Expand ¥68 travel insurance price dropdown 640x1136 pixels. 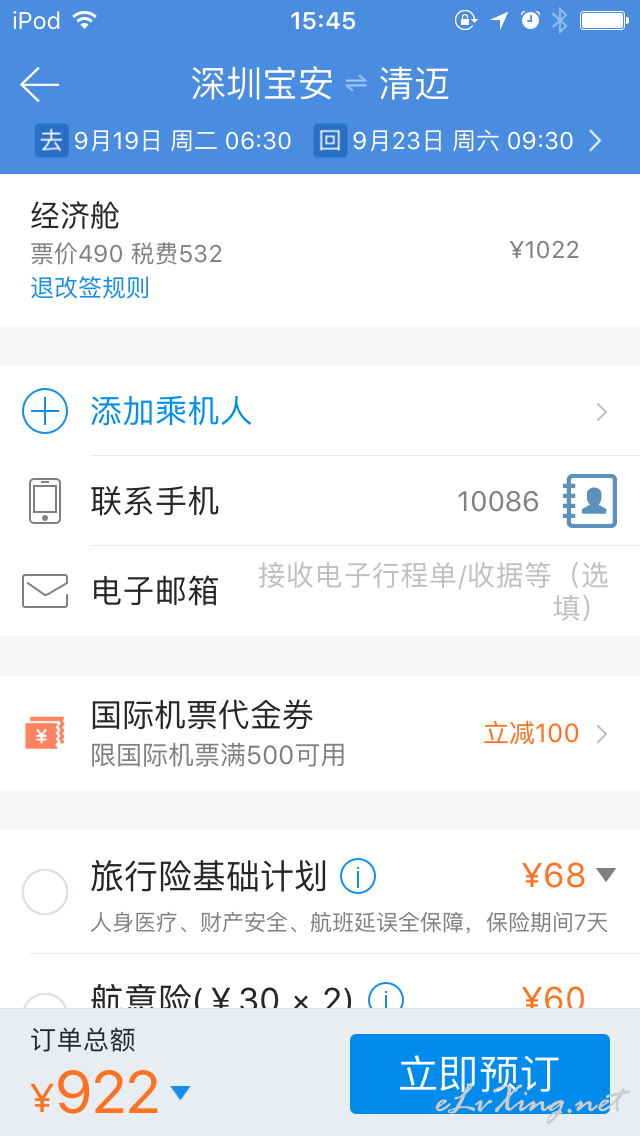click(x=605, y=875)
